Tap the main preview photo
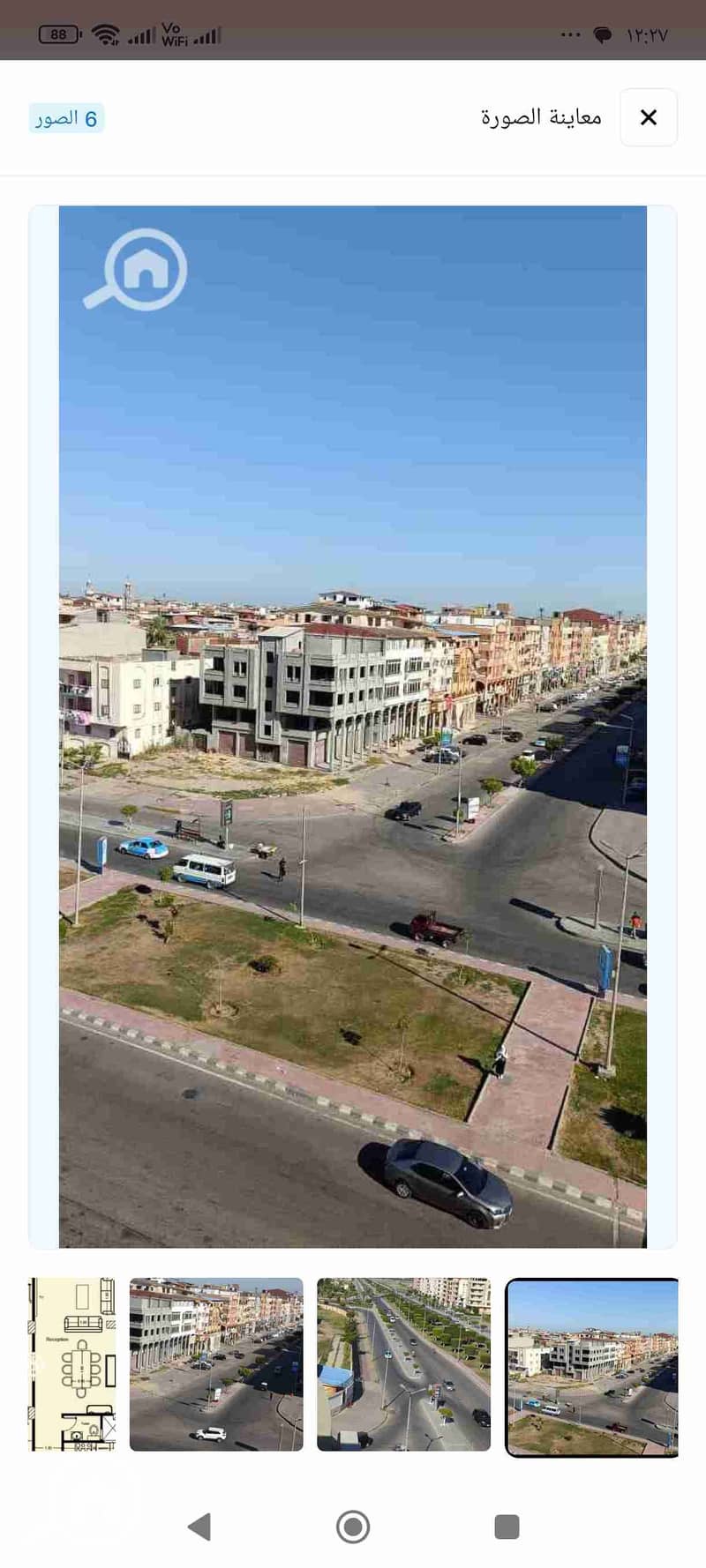The width and height of the screenshot is (706, 1568). point(353,727)
